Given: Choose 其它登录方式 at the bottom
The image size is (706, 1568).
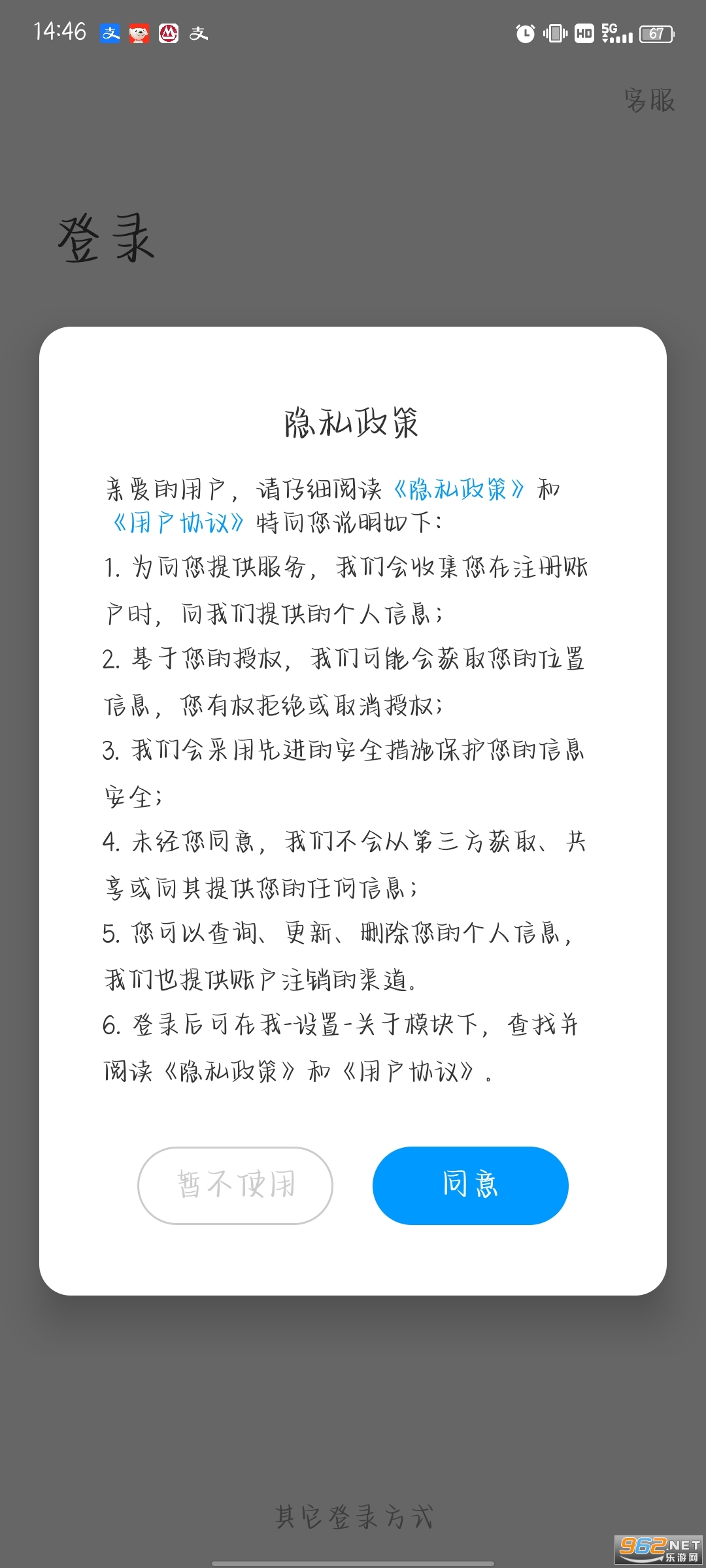Looking at the screenshot, I should click(x=354, y=1516).
